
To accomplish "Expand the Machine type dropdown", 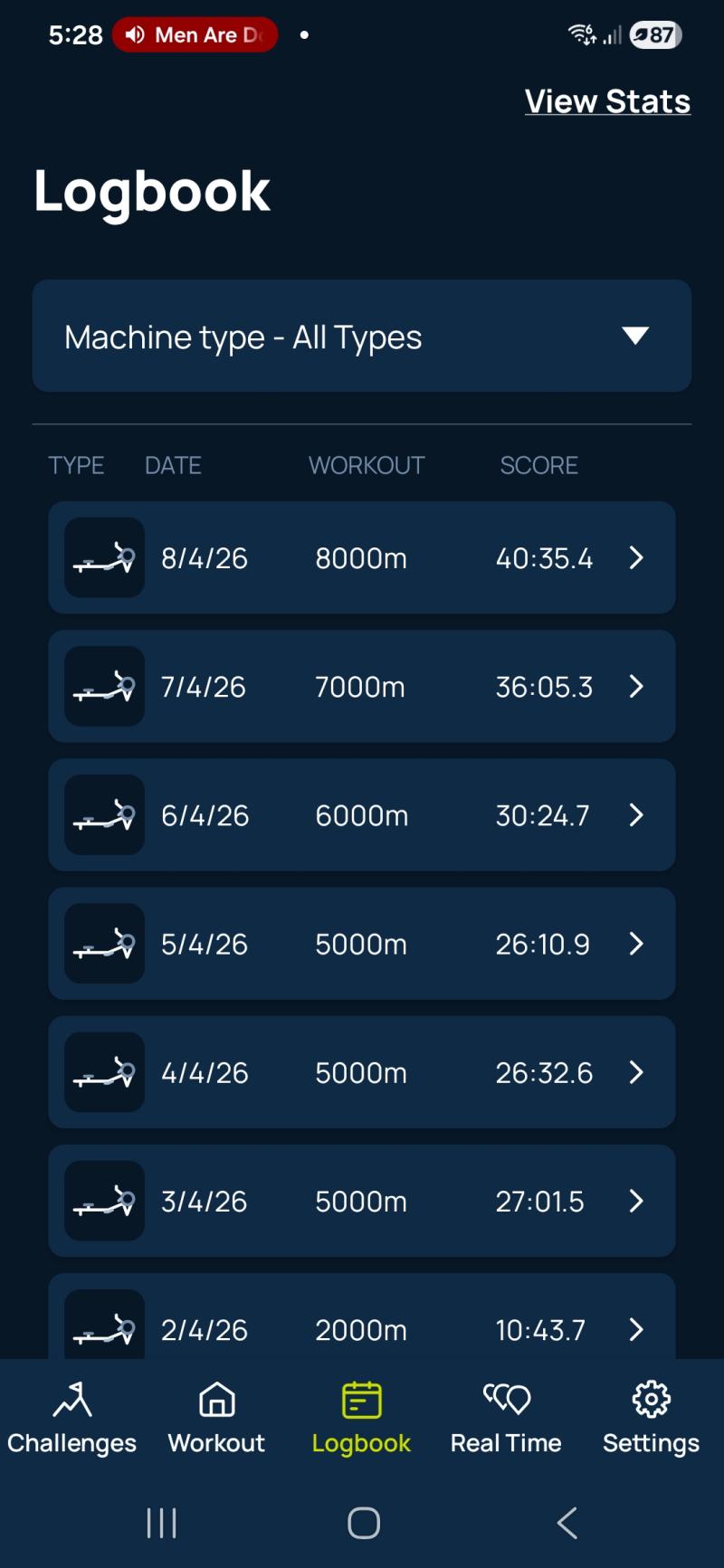I will (362, 337).
